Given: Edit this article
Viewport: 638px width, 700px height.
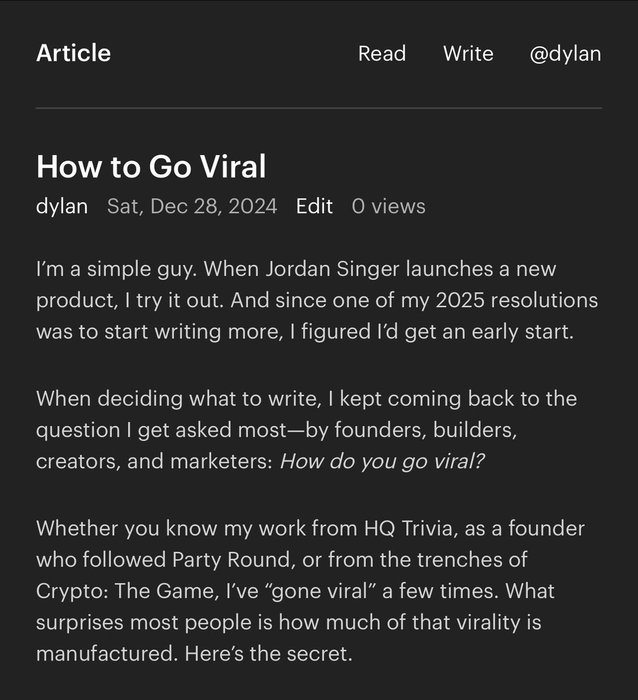Looking at the screenshot, I should point(314,207).
